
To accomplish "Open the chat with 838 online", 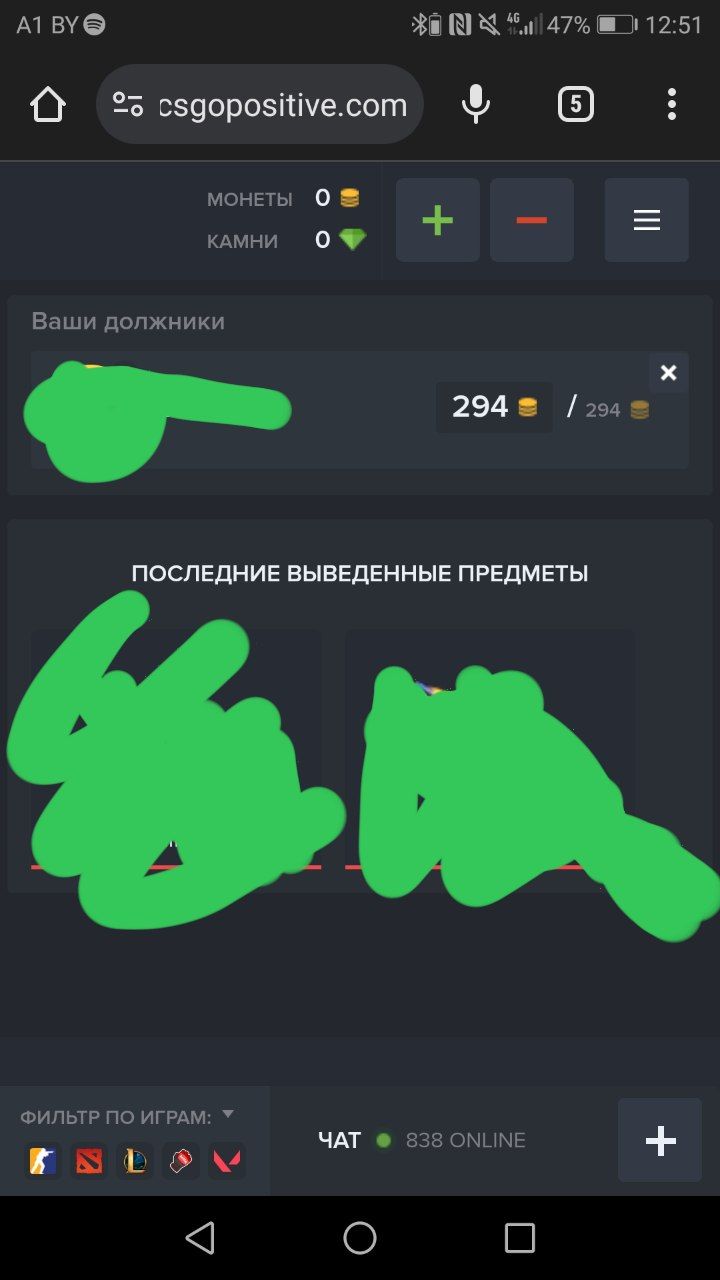I will click(x=422, y=1140).
